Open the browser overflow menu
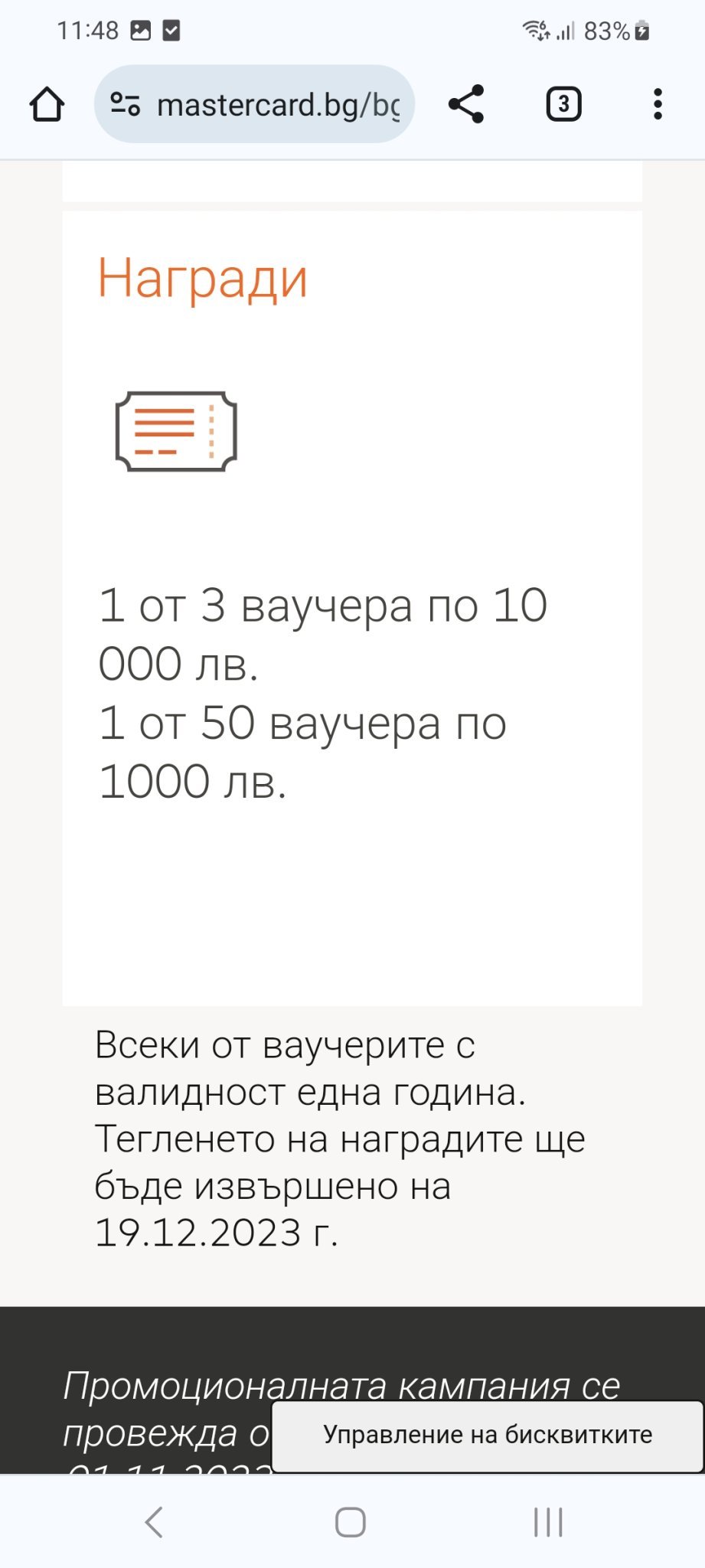This screenshot has height=1568, width=705. click(x=658, y=104)
